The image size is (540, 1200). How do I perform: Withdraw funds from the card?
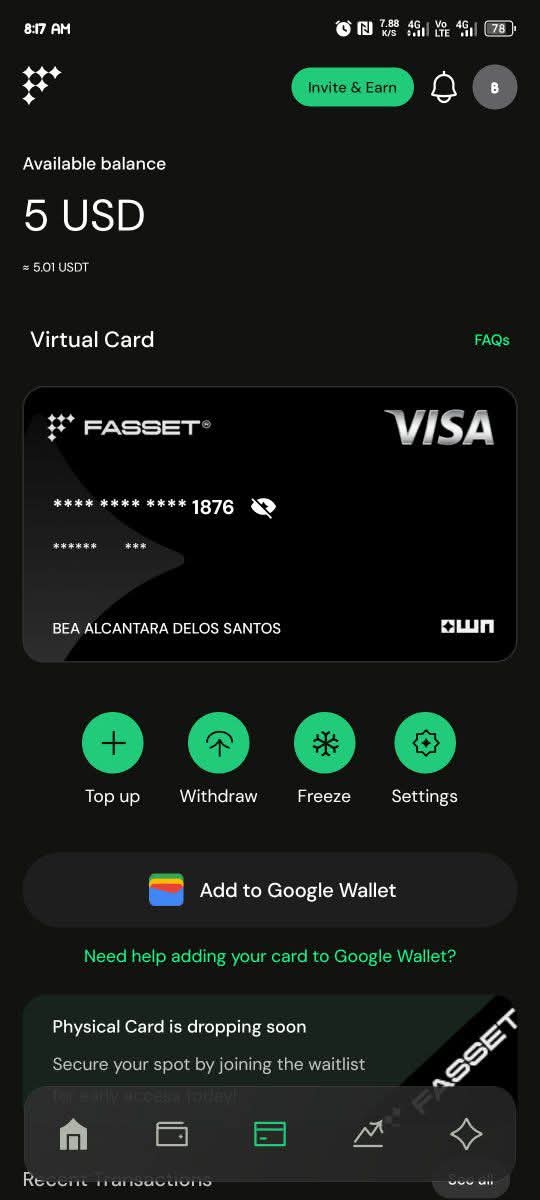218,743
